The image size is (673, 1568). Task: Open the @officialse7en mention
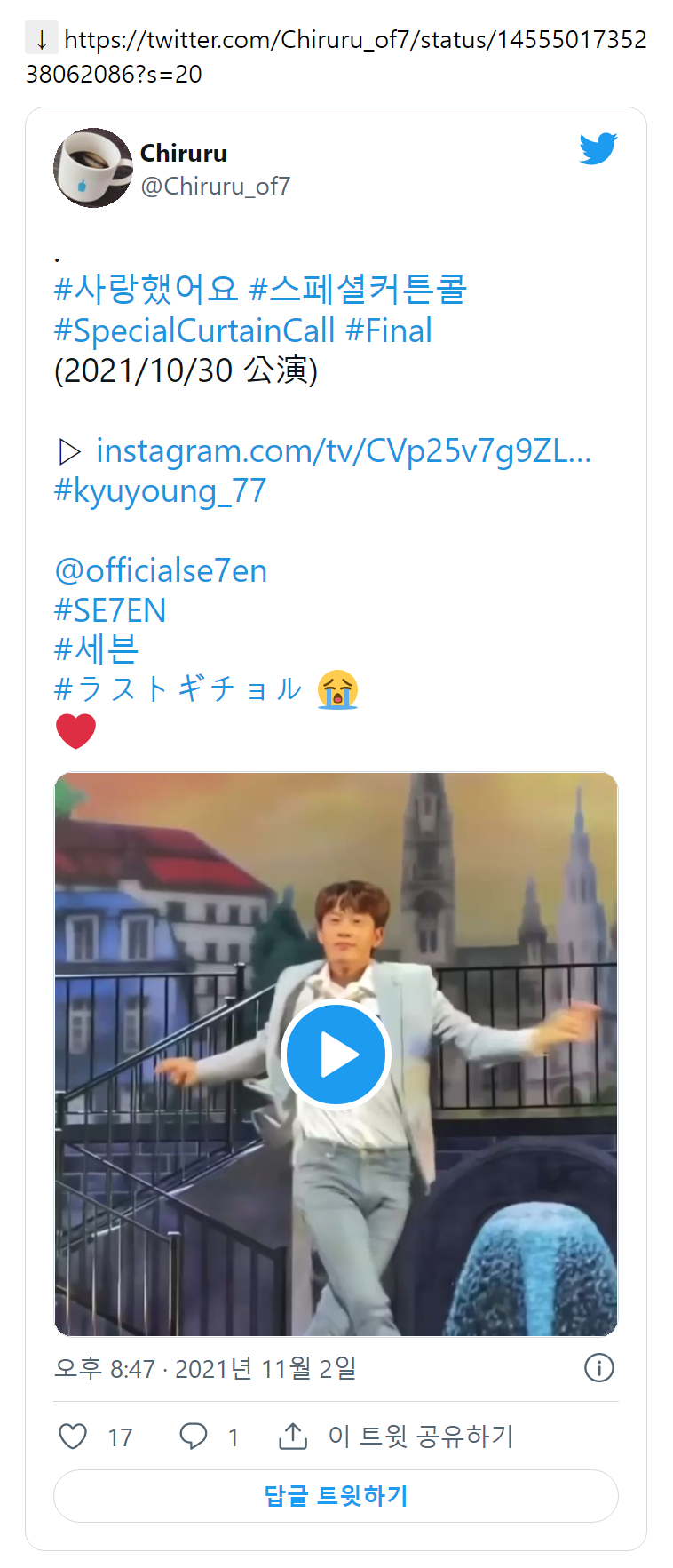pyautogui.click(x=161, y=570)
